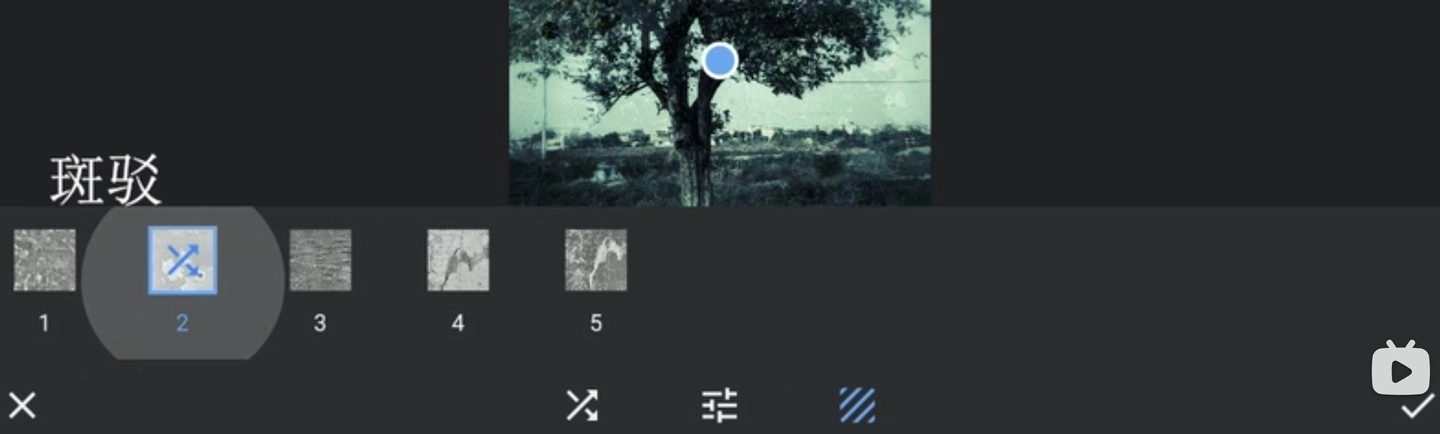This screenshot has width=1440, height=434.
Task: Choose texture style 3
Action: click(x=320, y=260)
